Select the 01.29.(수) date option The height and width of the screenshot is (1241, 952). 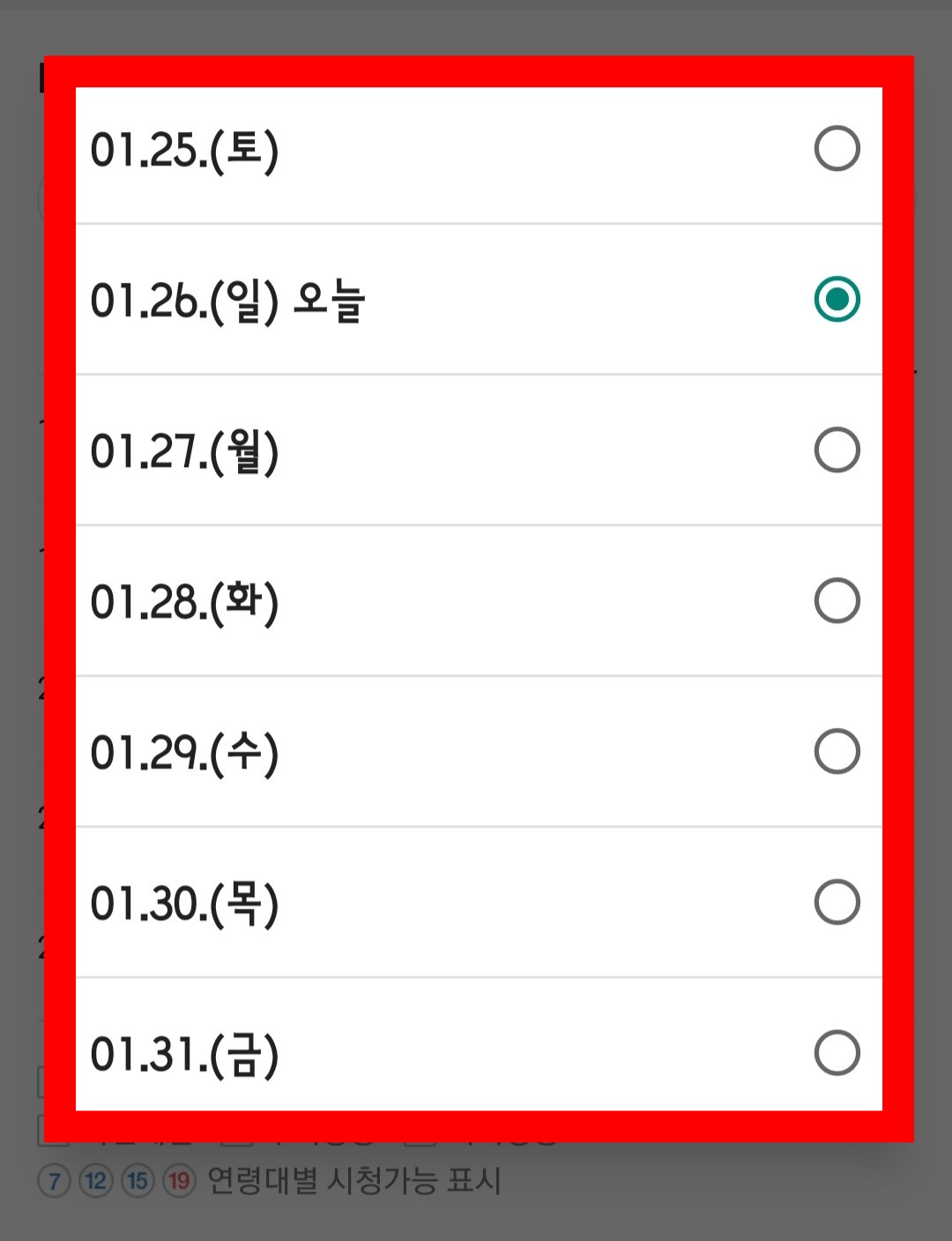(x=837, y=751)
